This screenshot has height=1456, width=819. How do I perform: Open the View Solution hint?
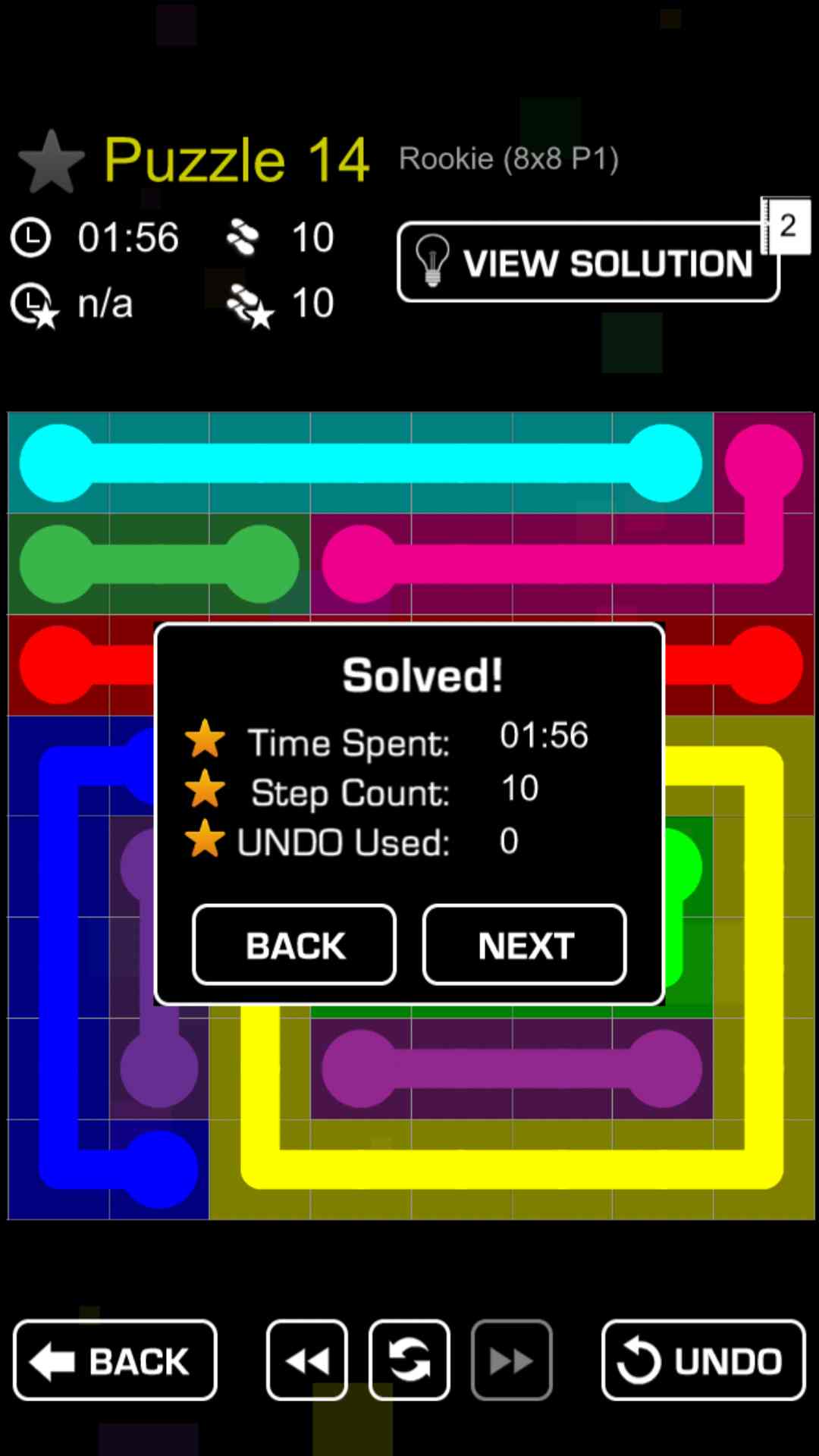(x=588, y=262)
